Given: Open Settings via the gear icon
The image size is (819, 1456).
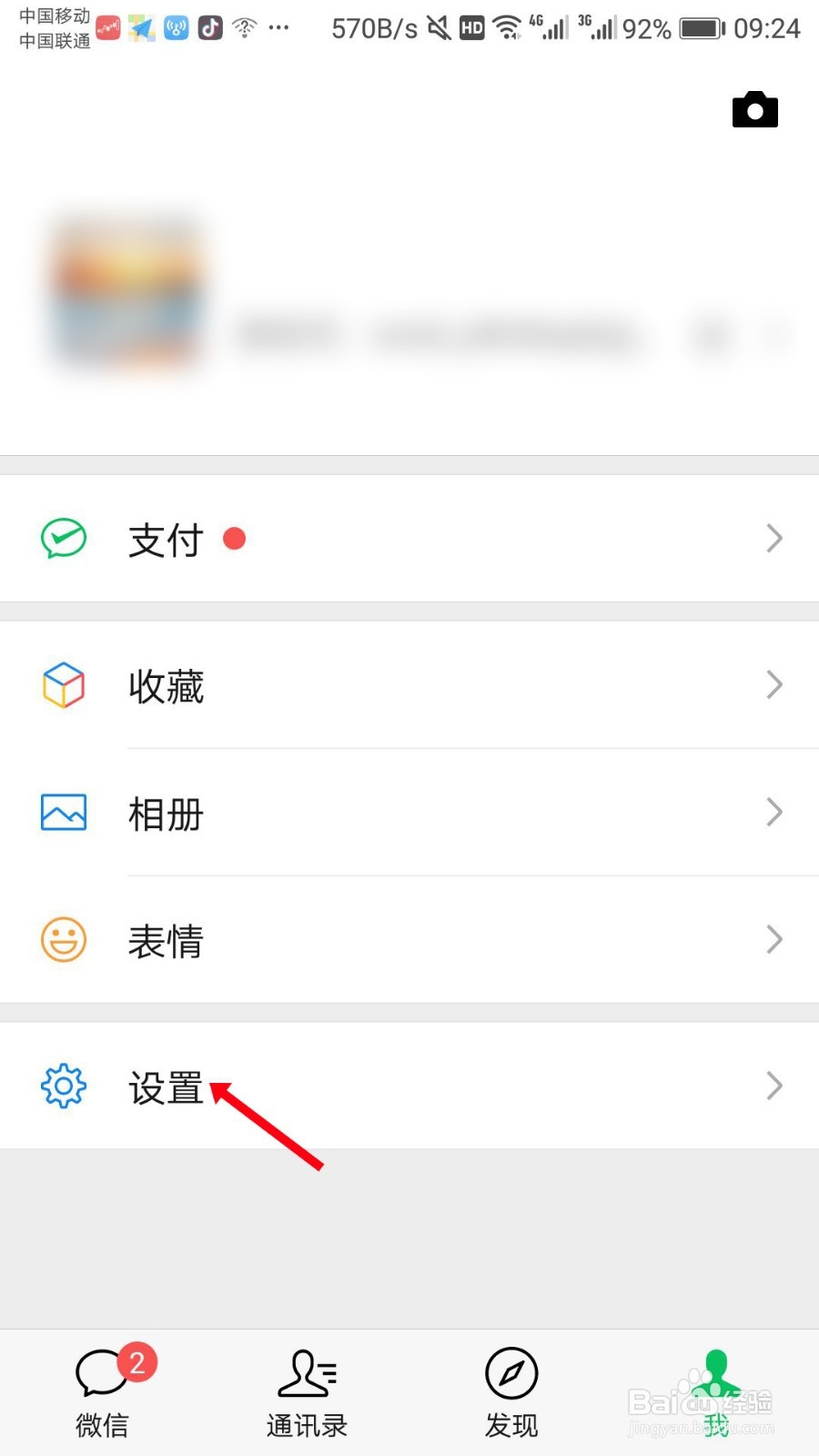Looking at the screenshot, I should (x=63, y=1085).
